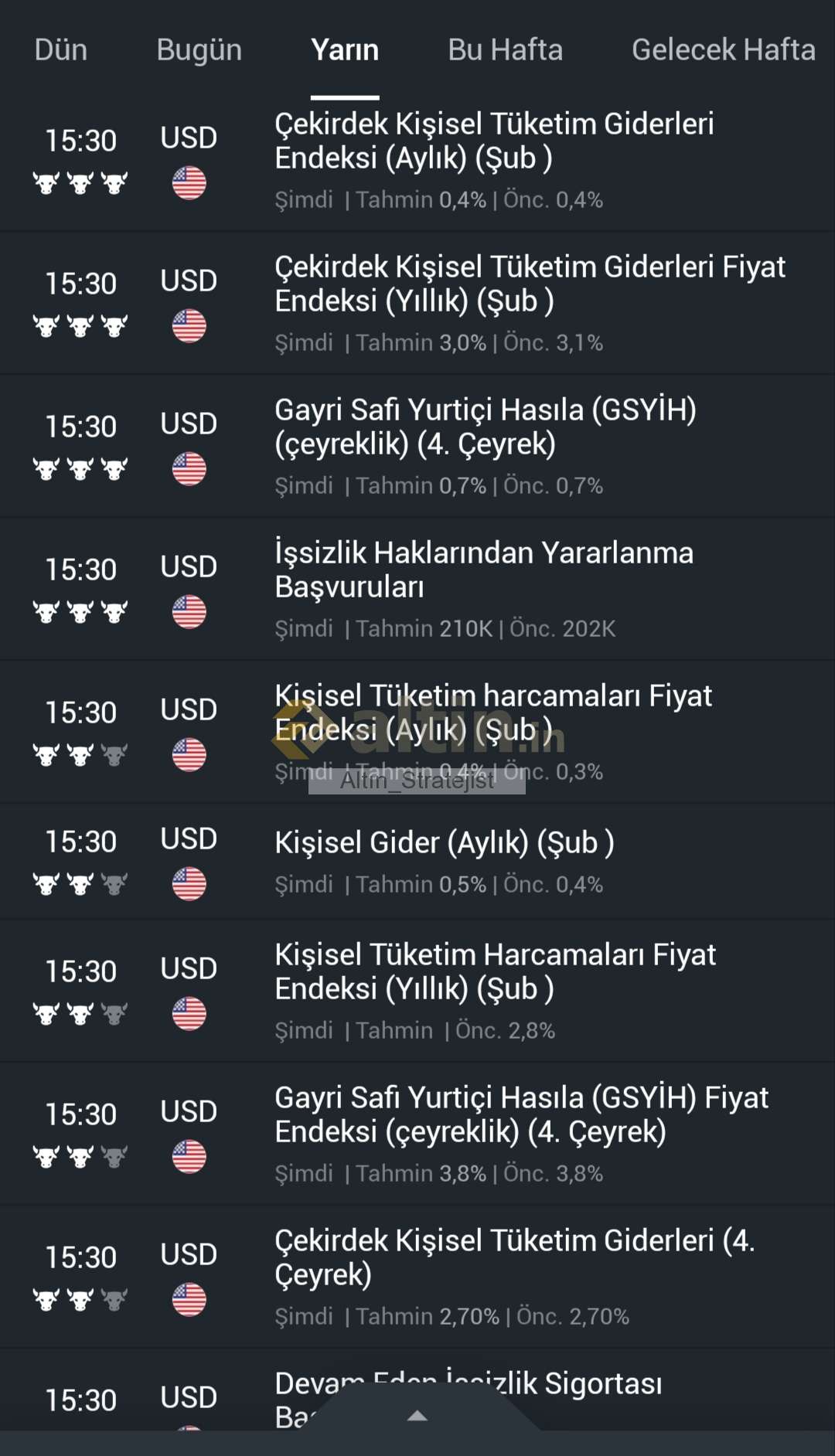The width and height of the screenshot is (835, 1456).
Task: View Gayri Safi Yurtiçi Hasıla (çeyreklik) 0,7% event
Action: point(486,427)
